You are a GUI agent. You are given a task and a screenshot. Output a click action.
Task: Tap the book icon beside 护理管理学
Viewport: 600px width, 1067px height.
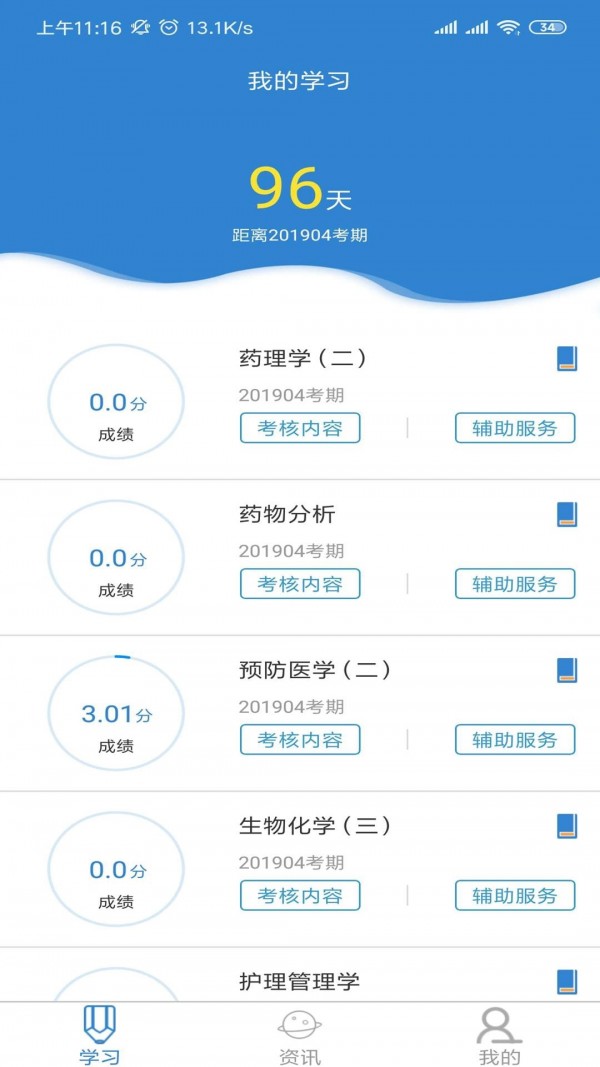[567, 982]
